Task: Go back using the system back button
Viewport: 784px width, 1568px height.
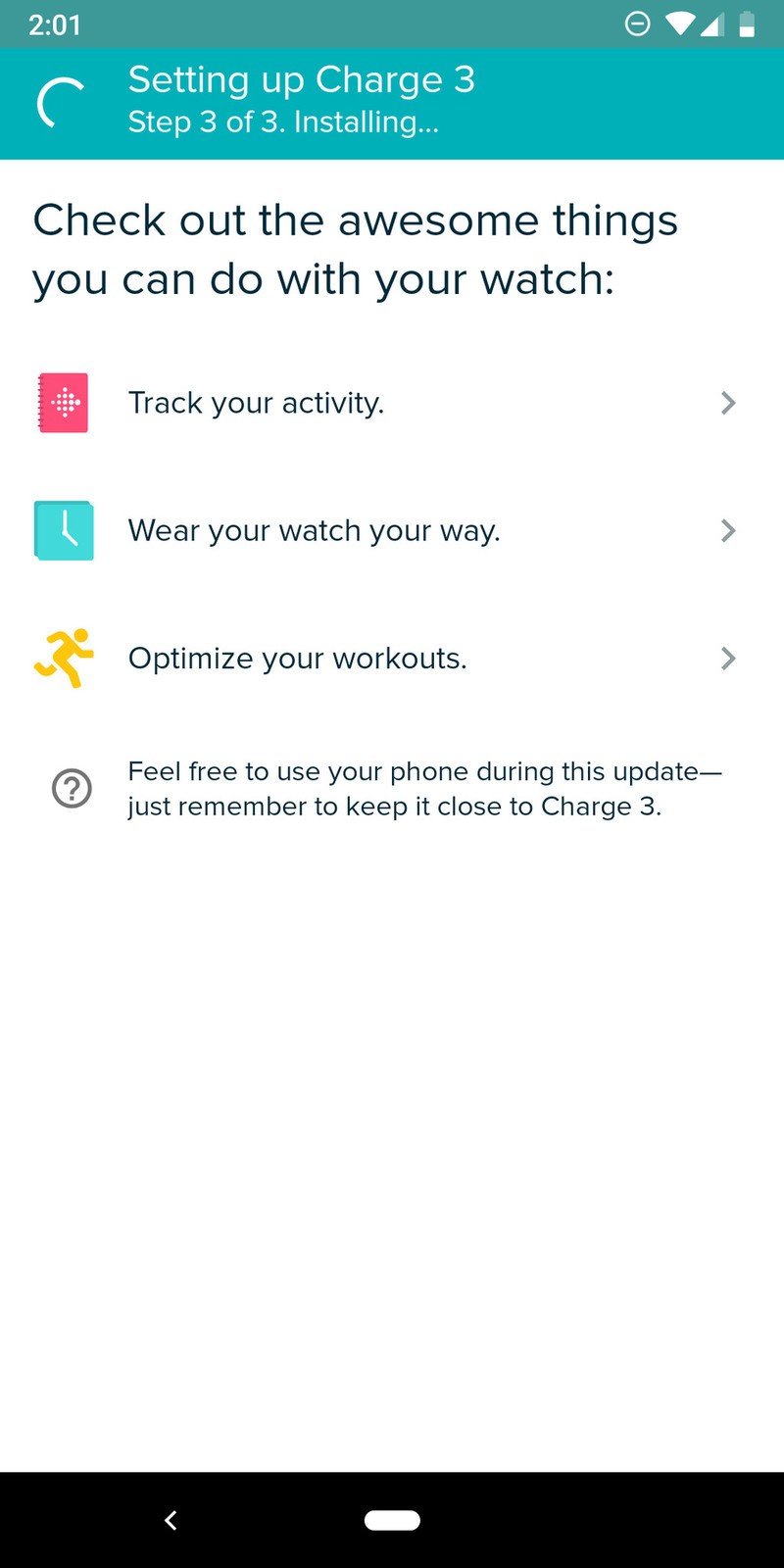Action: 171,1520
